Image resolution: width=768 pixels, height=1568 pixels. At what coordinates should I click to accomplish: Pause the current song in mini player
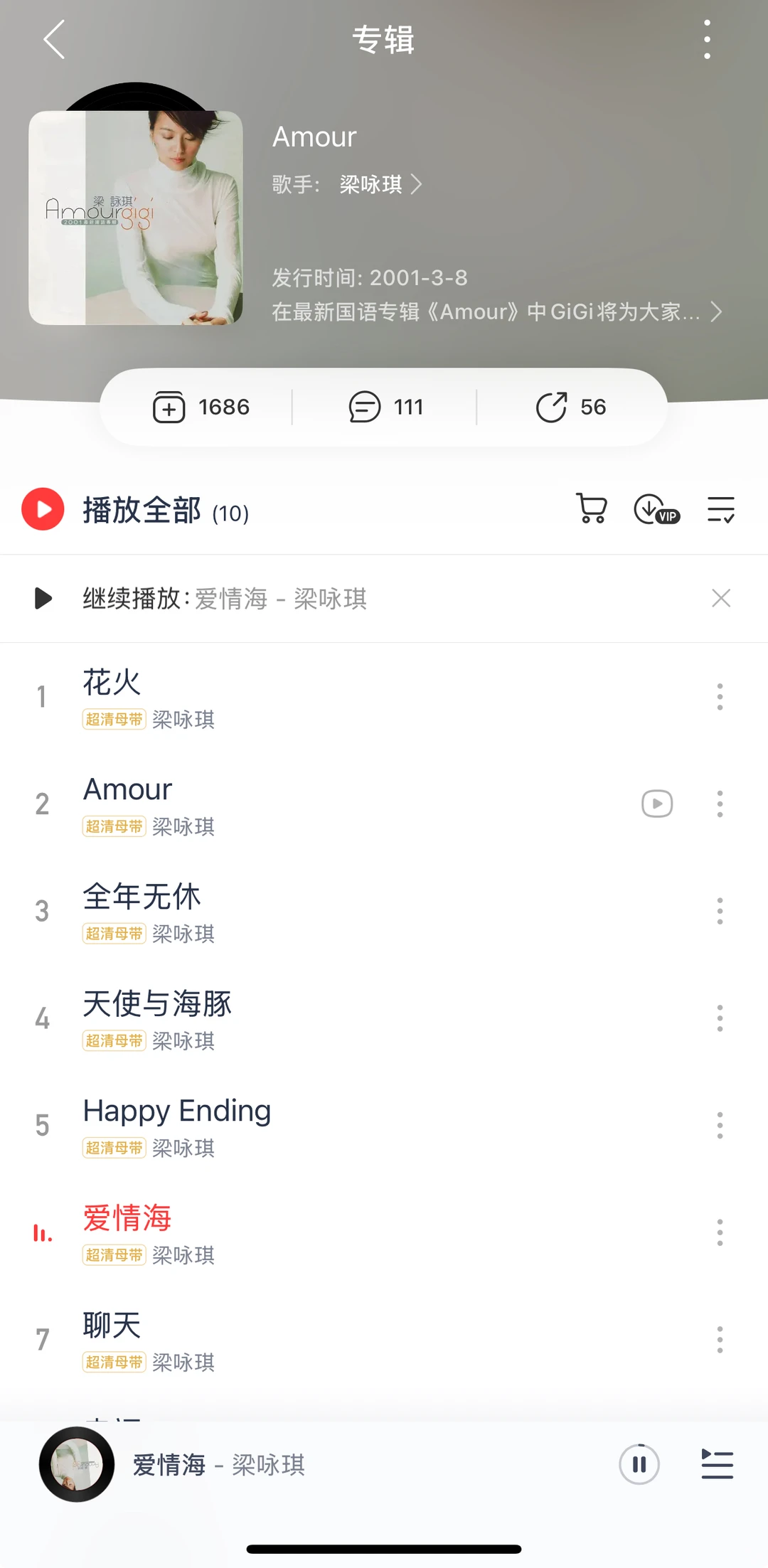(639, 1465)
